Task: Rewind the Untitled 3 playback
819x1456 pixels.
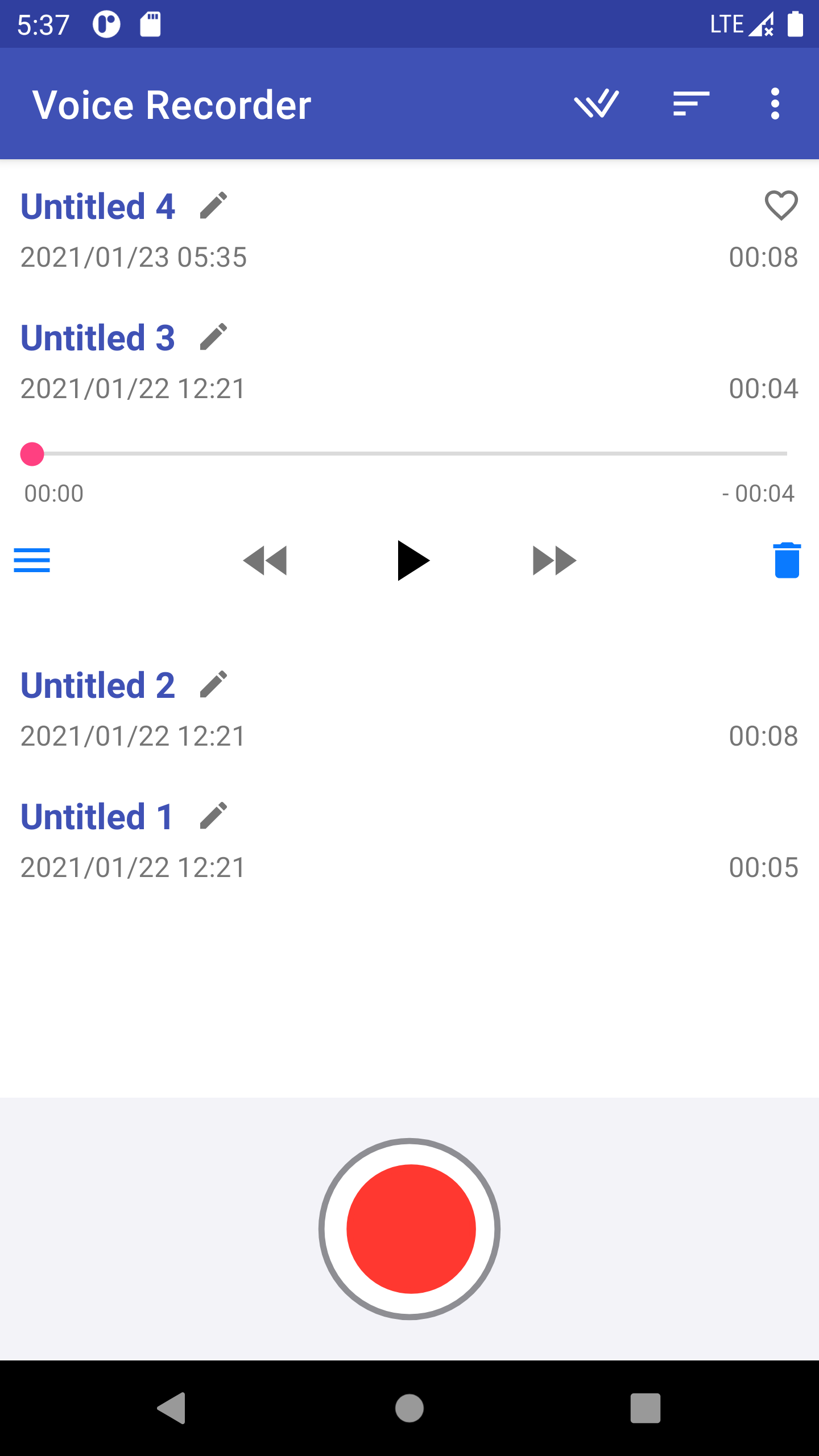Action: (265, 561)
